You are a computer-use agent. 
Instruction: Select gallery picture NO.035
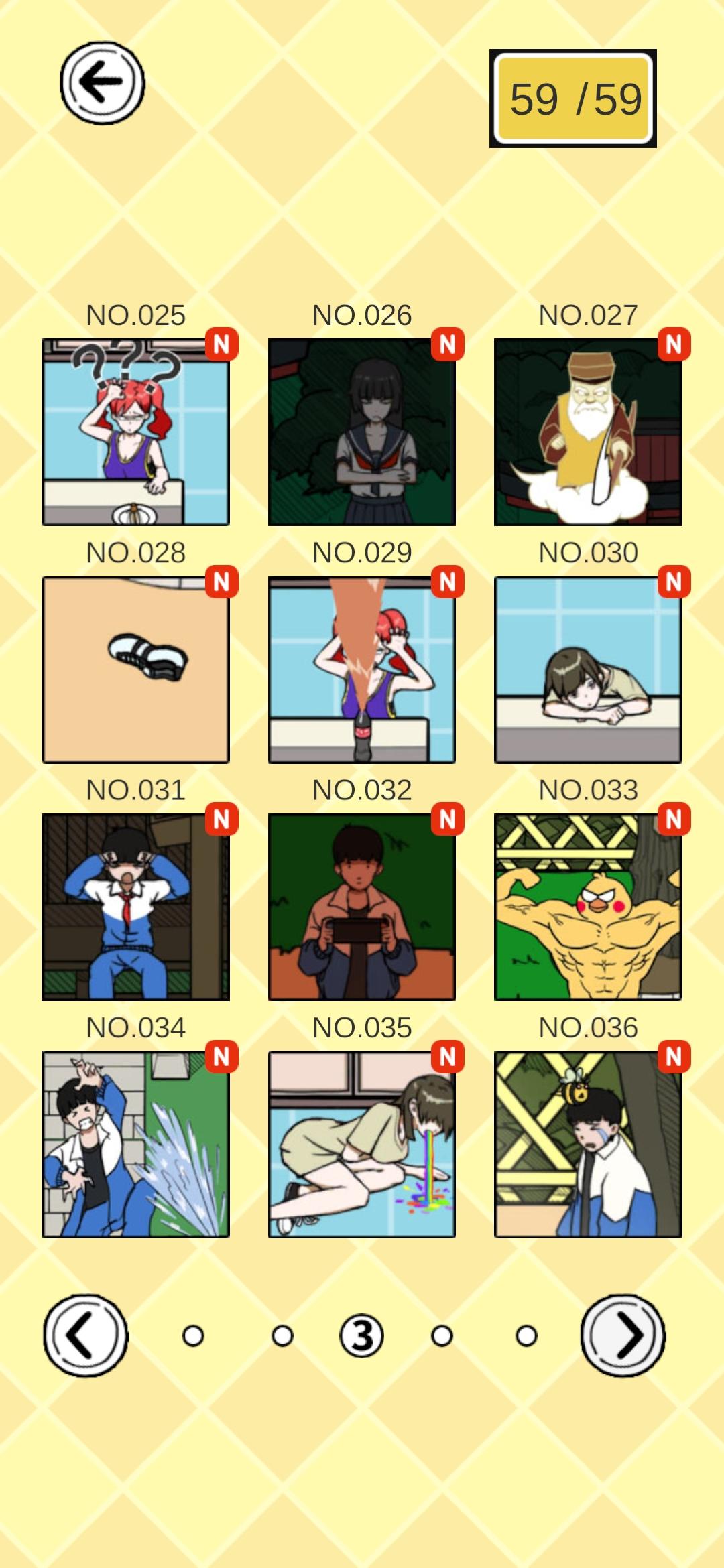coord(362,1145)
